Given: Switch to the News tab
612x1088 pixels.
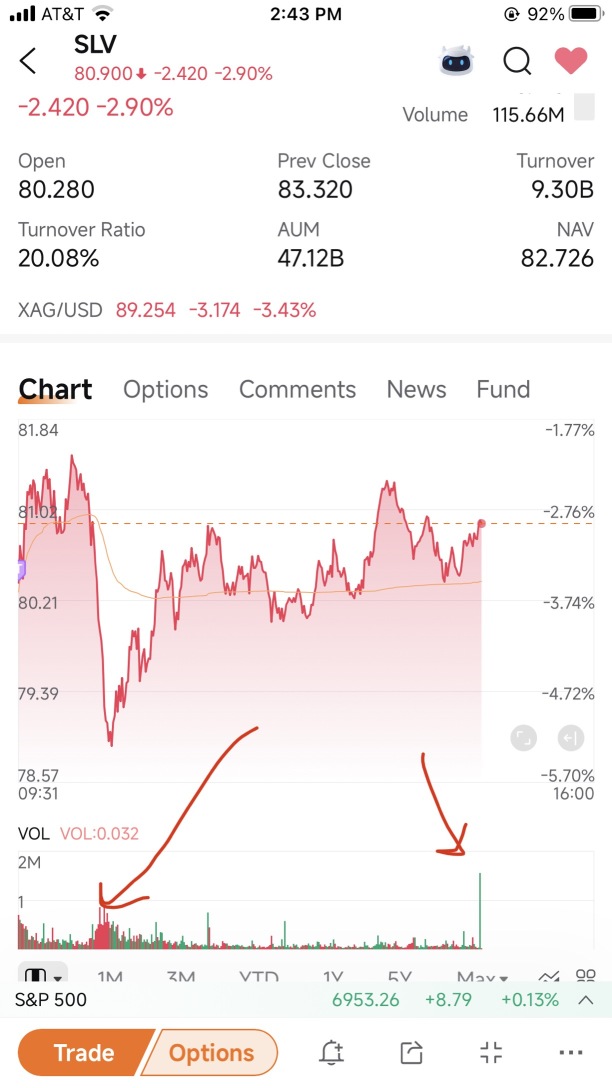Looking at the screenshot, I should coord(416,389).
